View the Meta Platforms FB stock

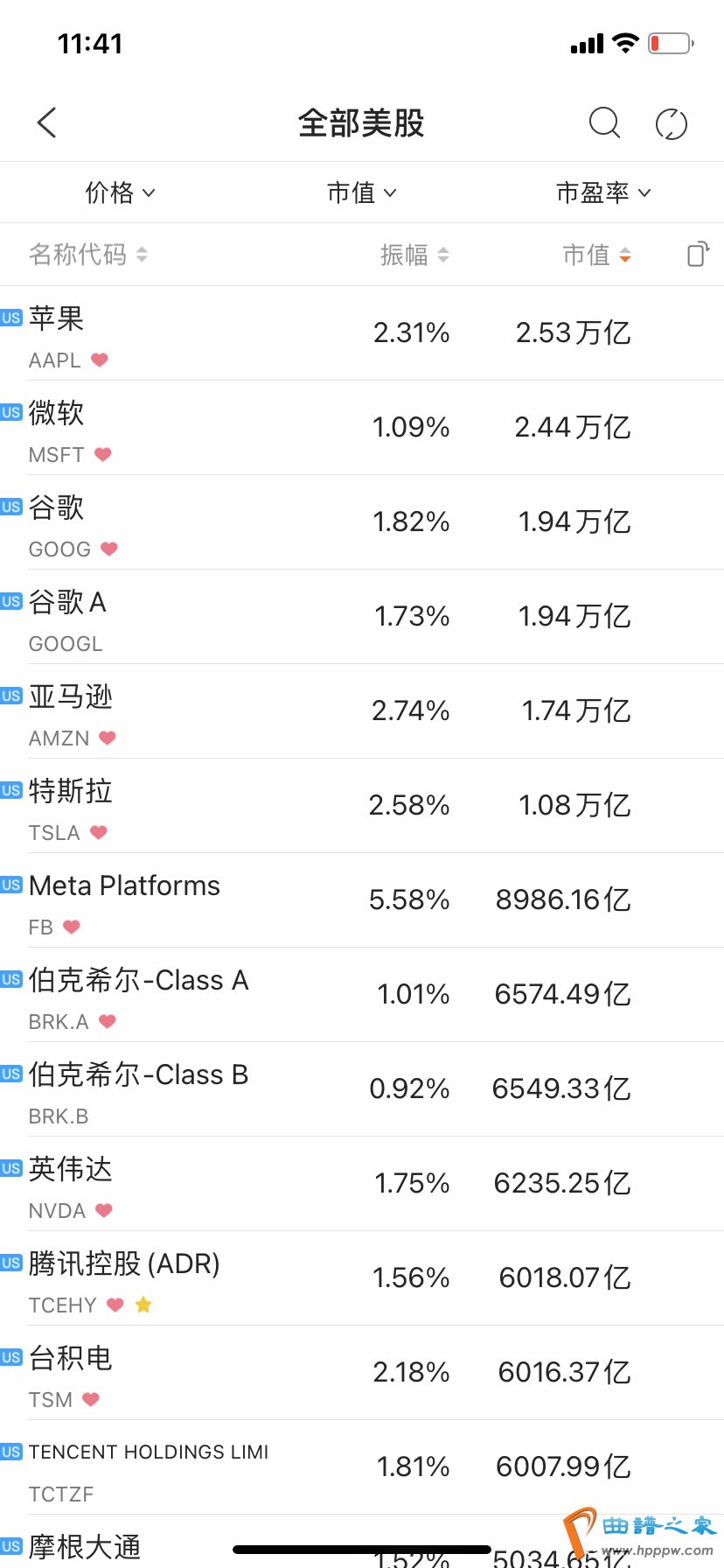pos(362,900)
